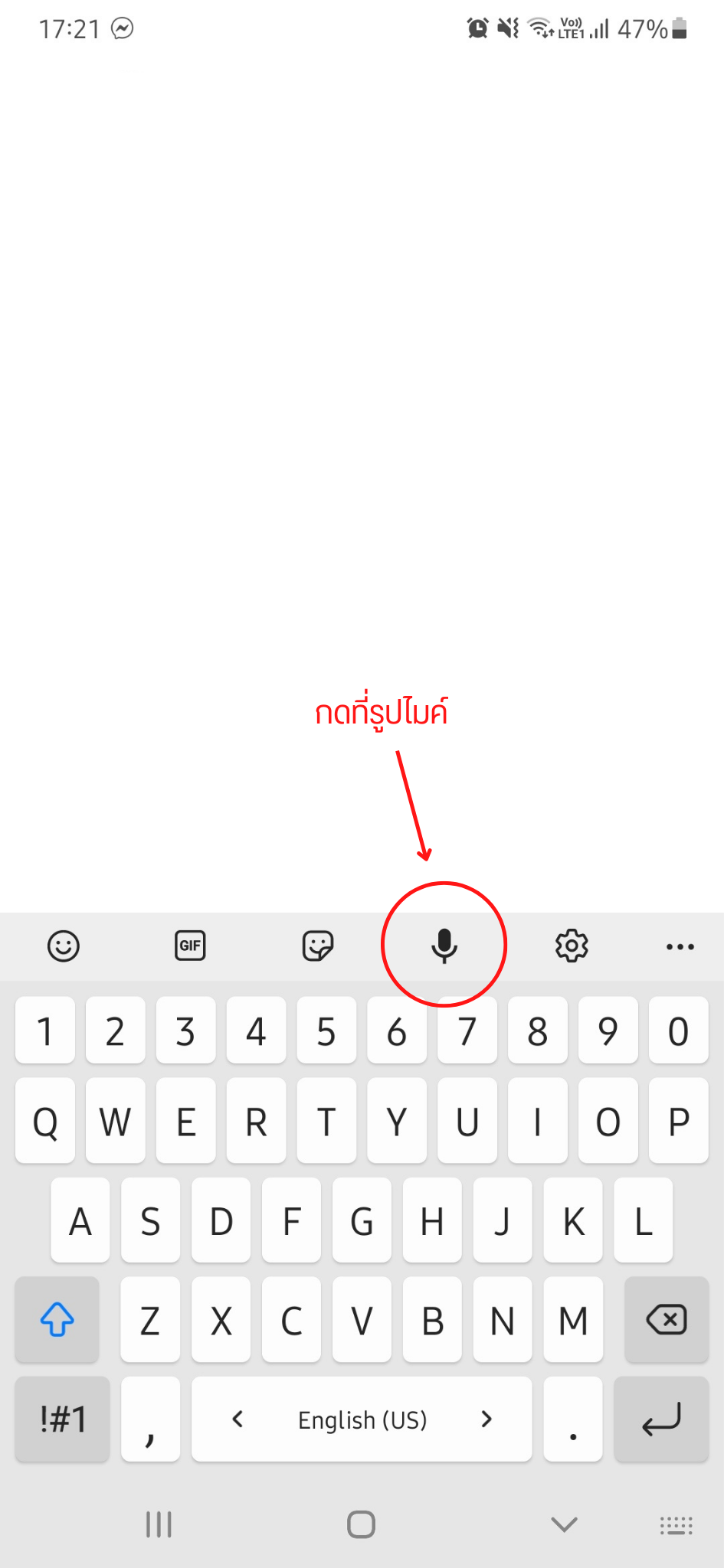Insert a period

[x=573, y=1419]
